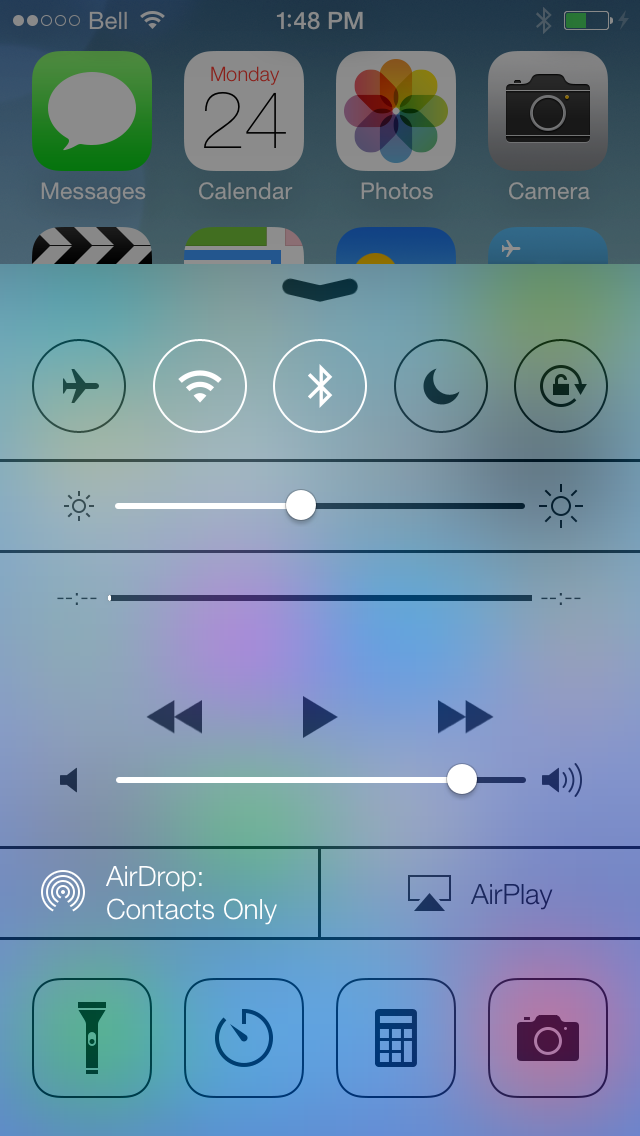Open AirPlay device options
The height and width of the screenshot is (1136, 640).
click(481, 893)
